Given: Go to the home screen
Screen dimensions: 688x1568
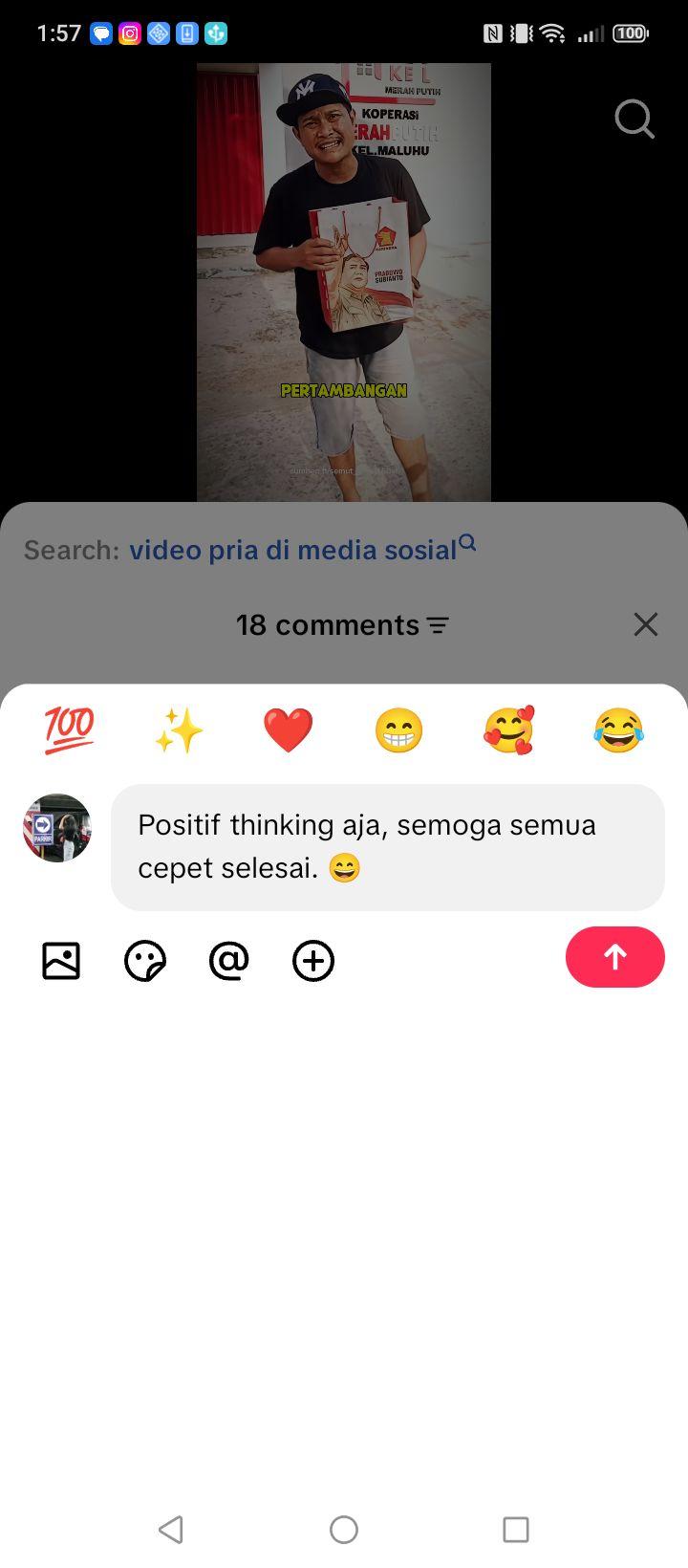Looking at the screenshot, I should [x=344, y=1530].
